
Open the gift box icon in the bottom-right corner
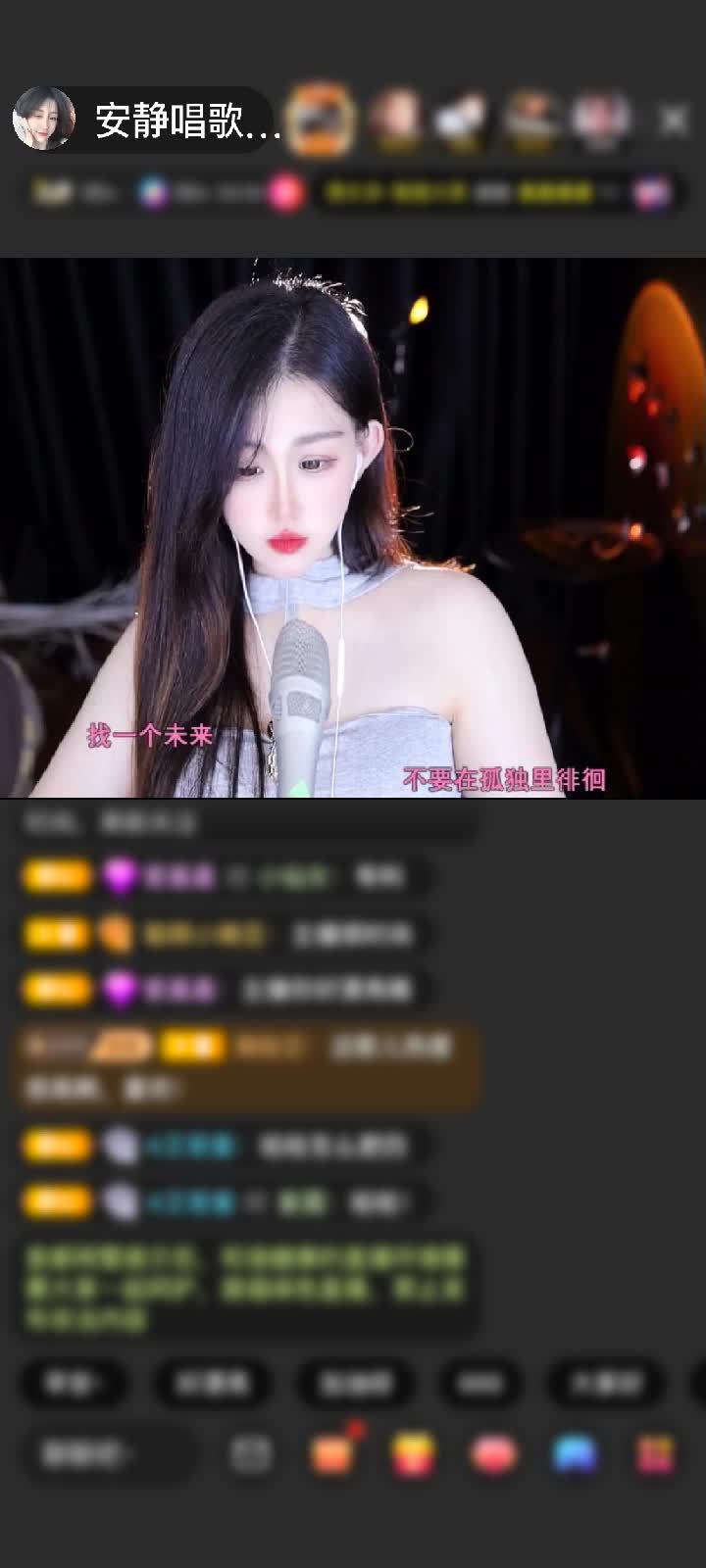click(x=655, y=1454)
